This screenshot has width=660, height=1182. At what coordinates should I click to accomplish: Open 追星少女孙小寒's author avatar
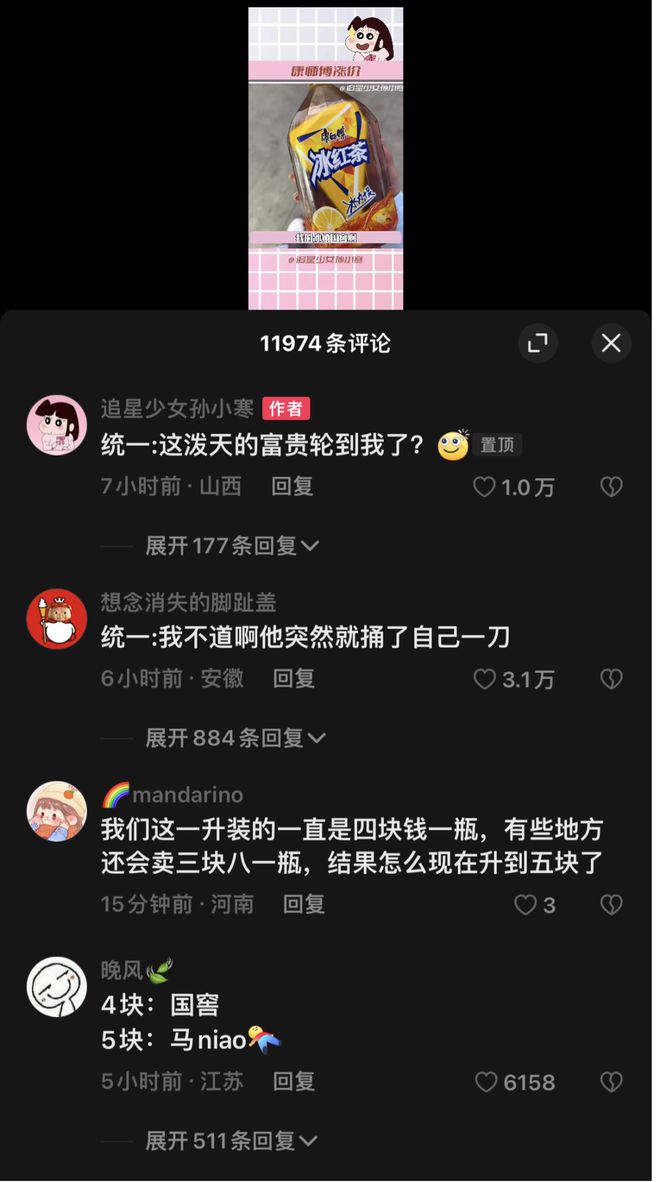coord(56,425)
